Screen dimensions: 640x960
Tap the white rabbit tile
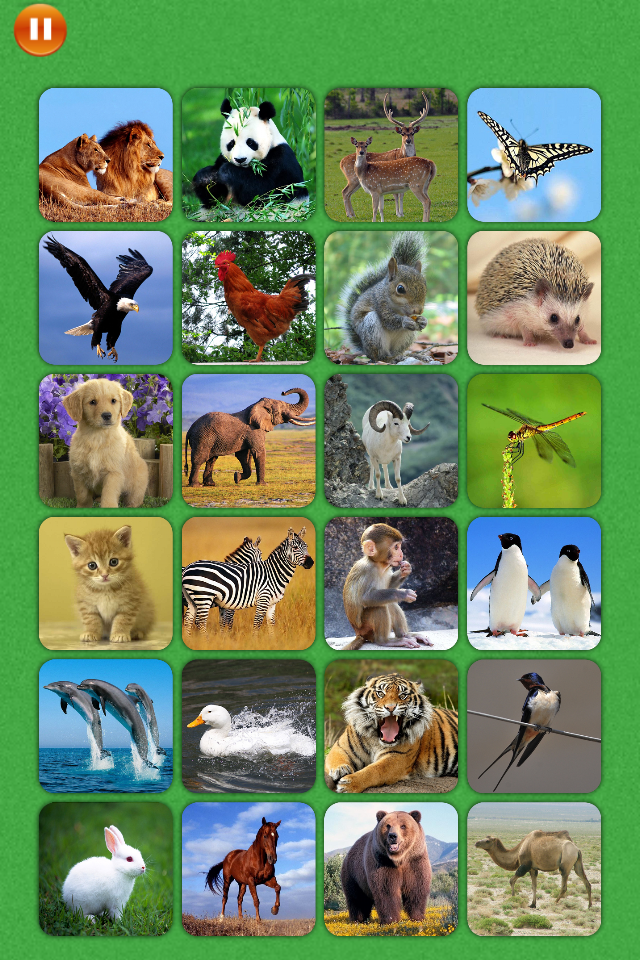(106, 869)
